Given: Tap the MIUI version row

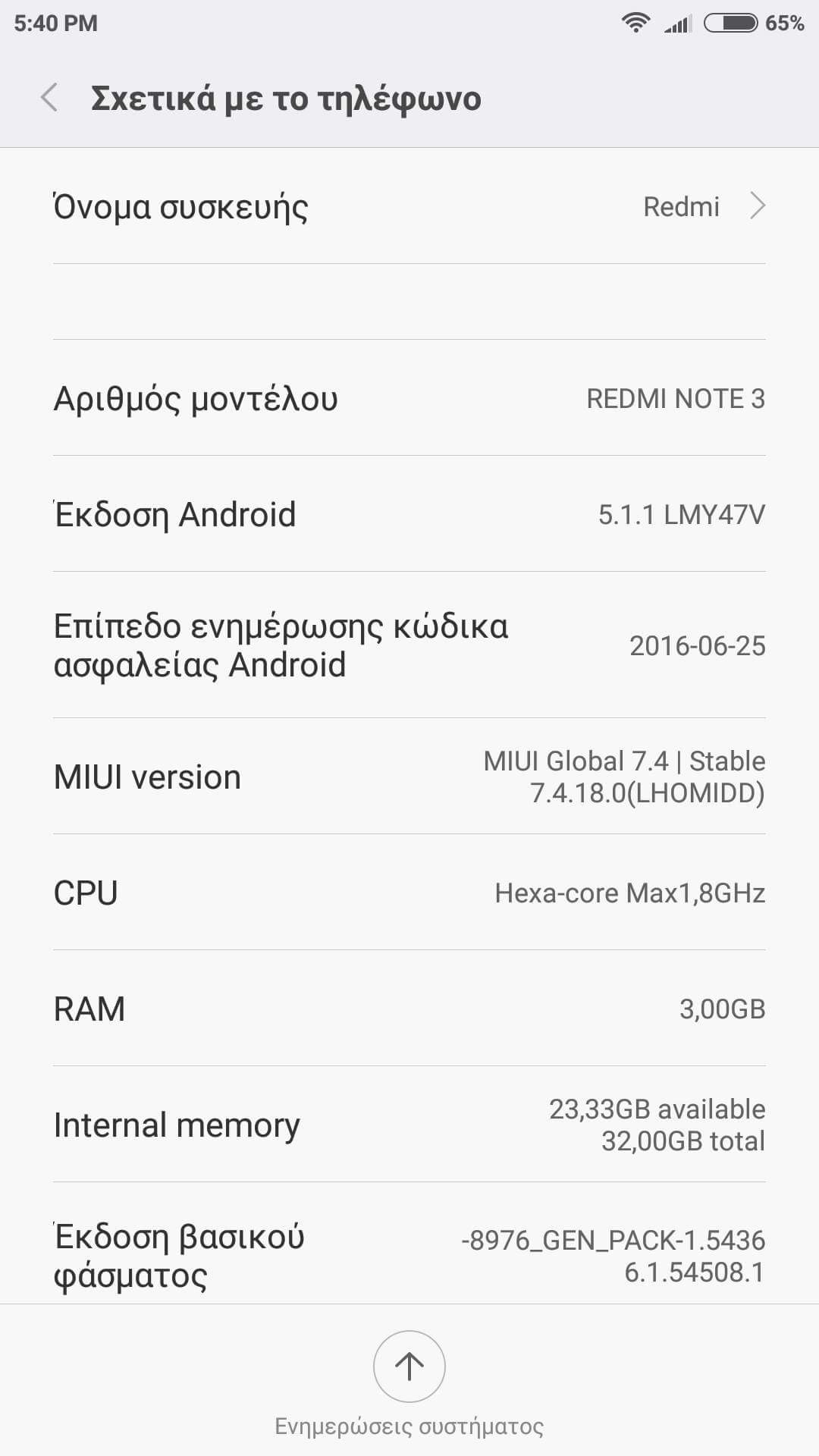Looking at the screenshot, I should click(x=409, y=777).
